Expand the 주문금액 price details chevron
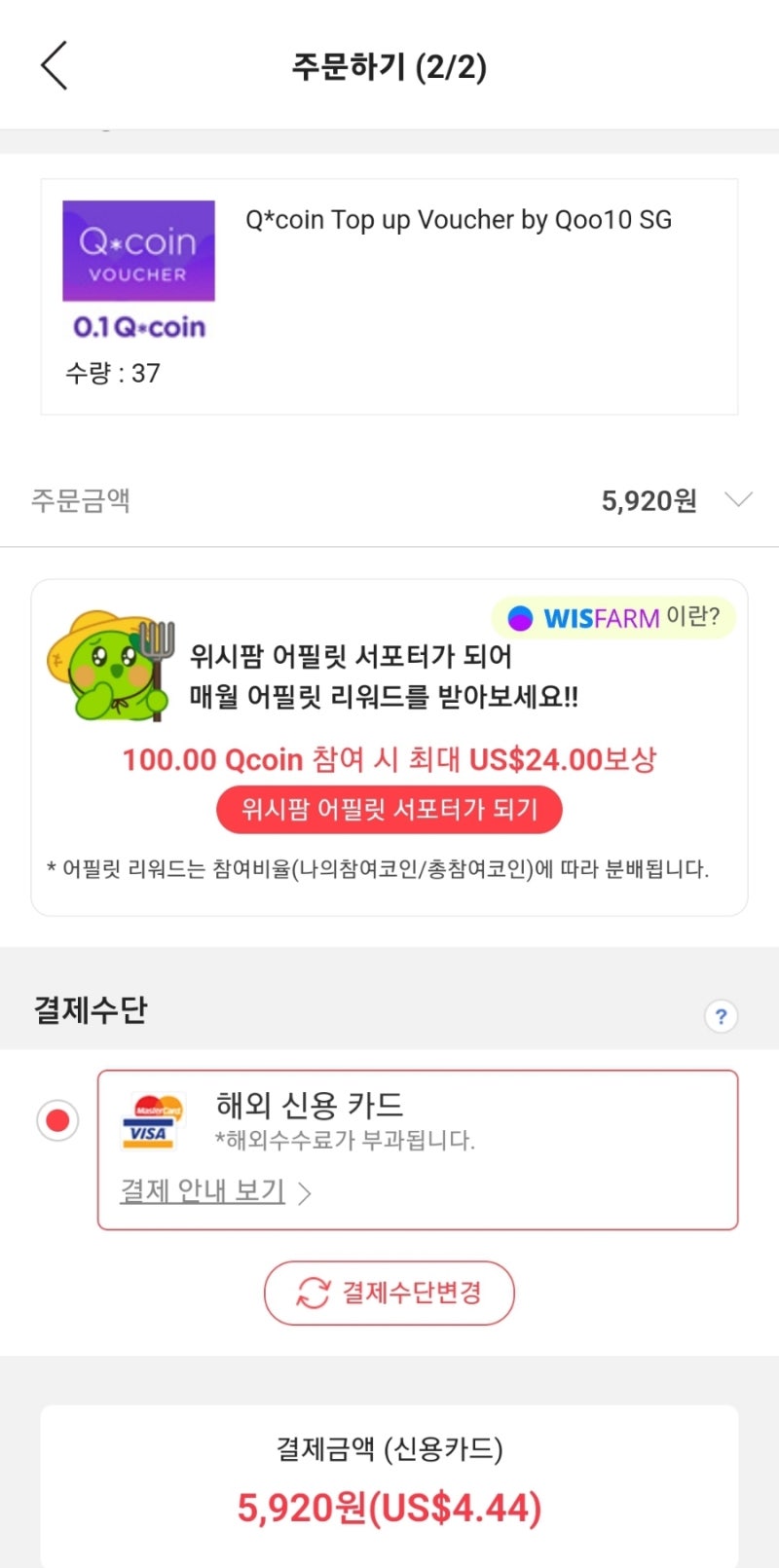 click(x=737, y=501)
